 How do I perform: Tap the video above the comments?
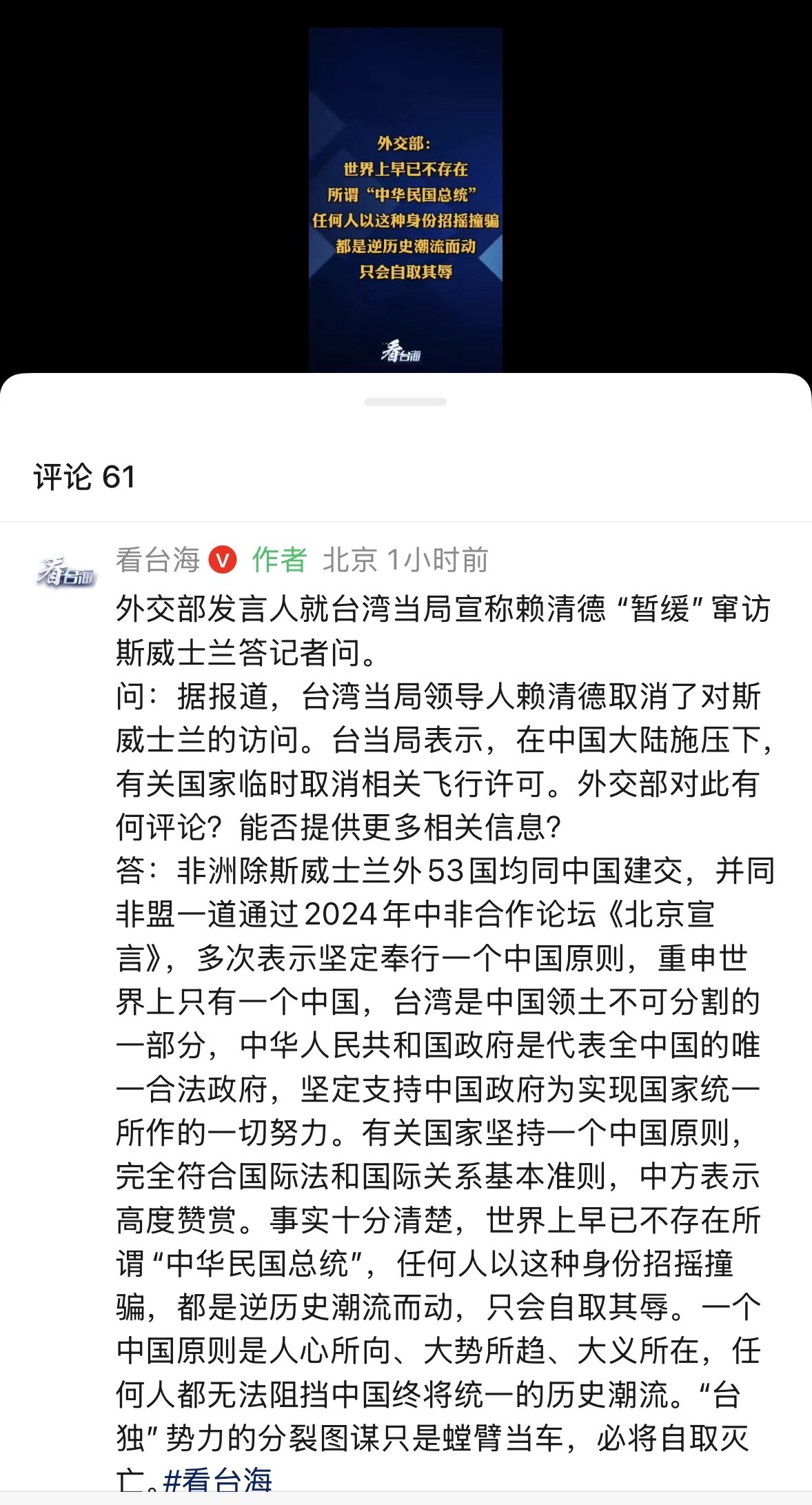405,200
